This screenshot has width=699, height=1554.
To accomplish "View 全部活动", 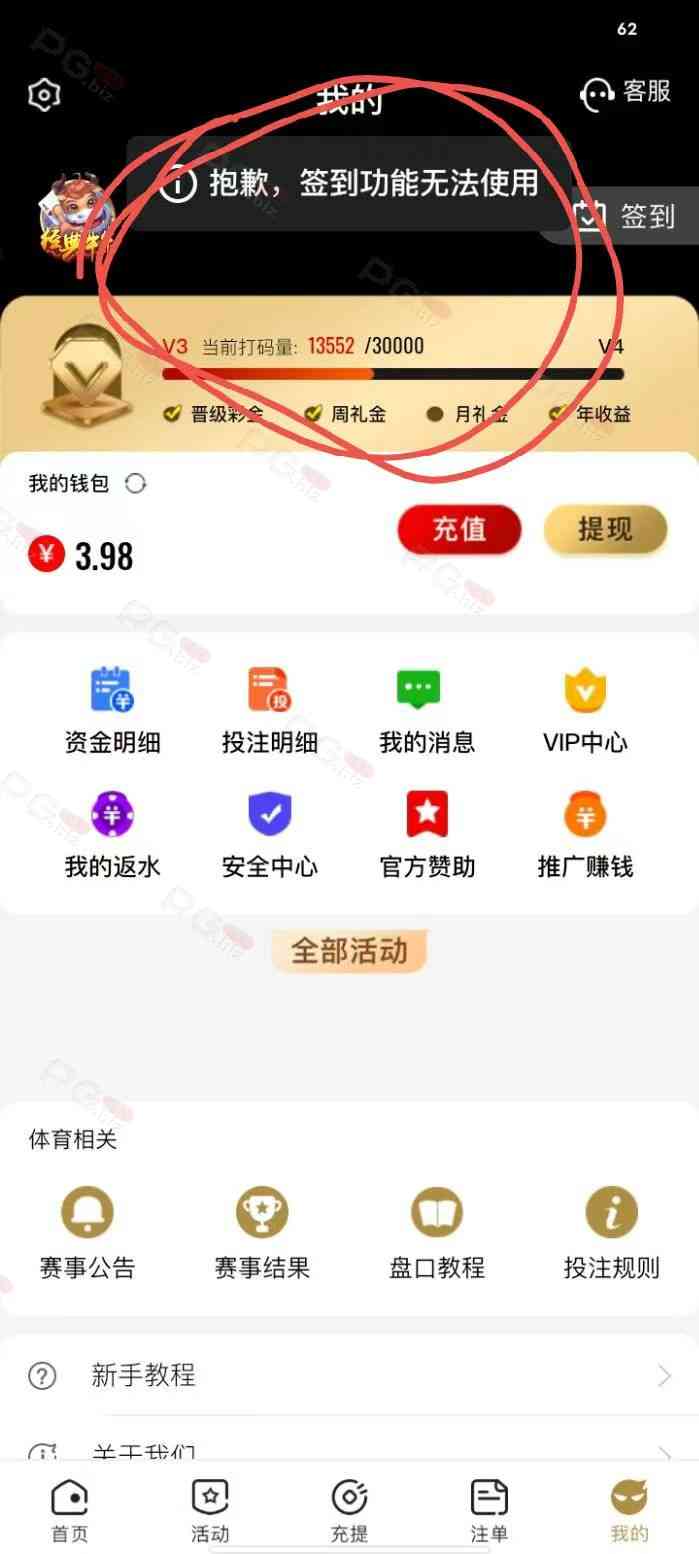I will 349,950.
